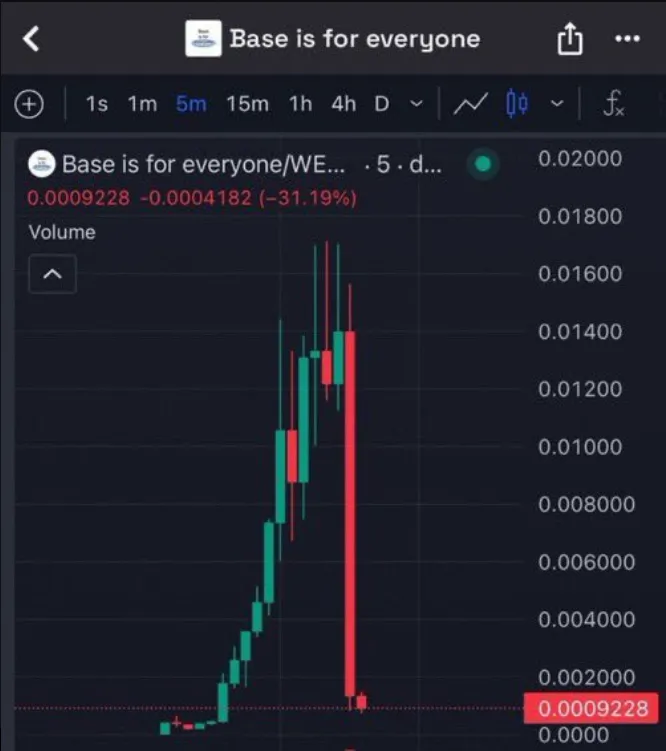Viewport: 666px width, 751px height.
Task: Go back using the top-left arrow
Action: tap(32, 39)
